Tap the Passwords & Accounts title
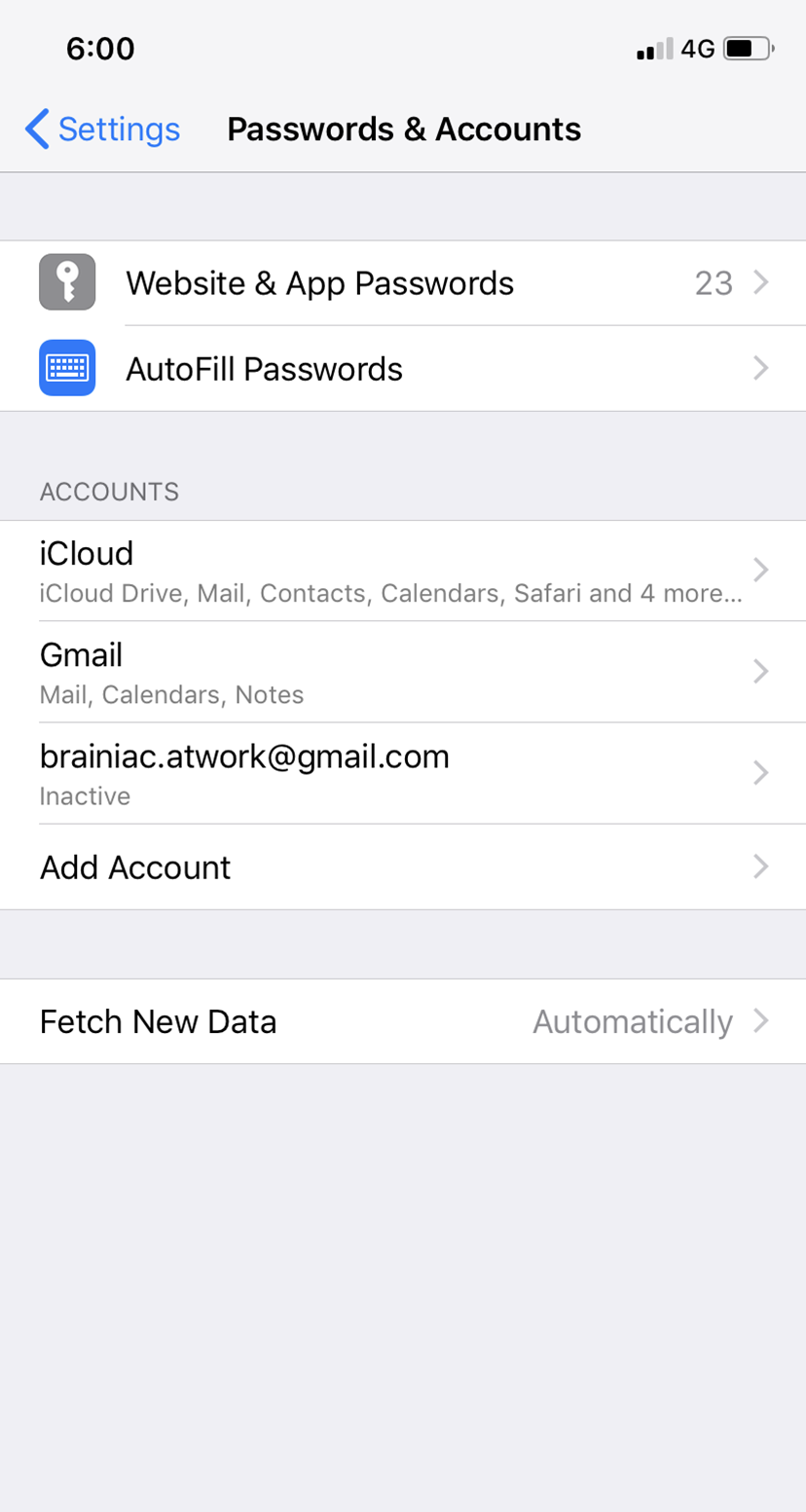806x1512 pixels. 404,129
